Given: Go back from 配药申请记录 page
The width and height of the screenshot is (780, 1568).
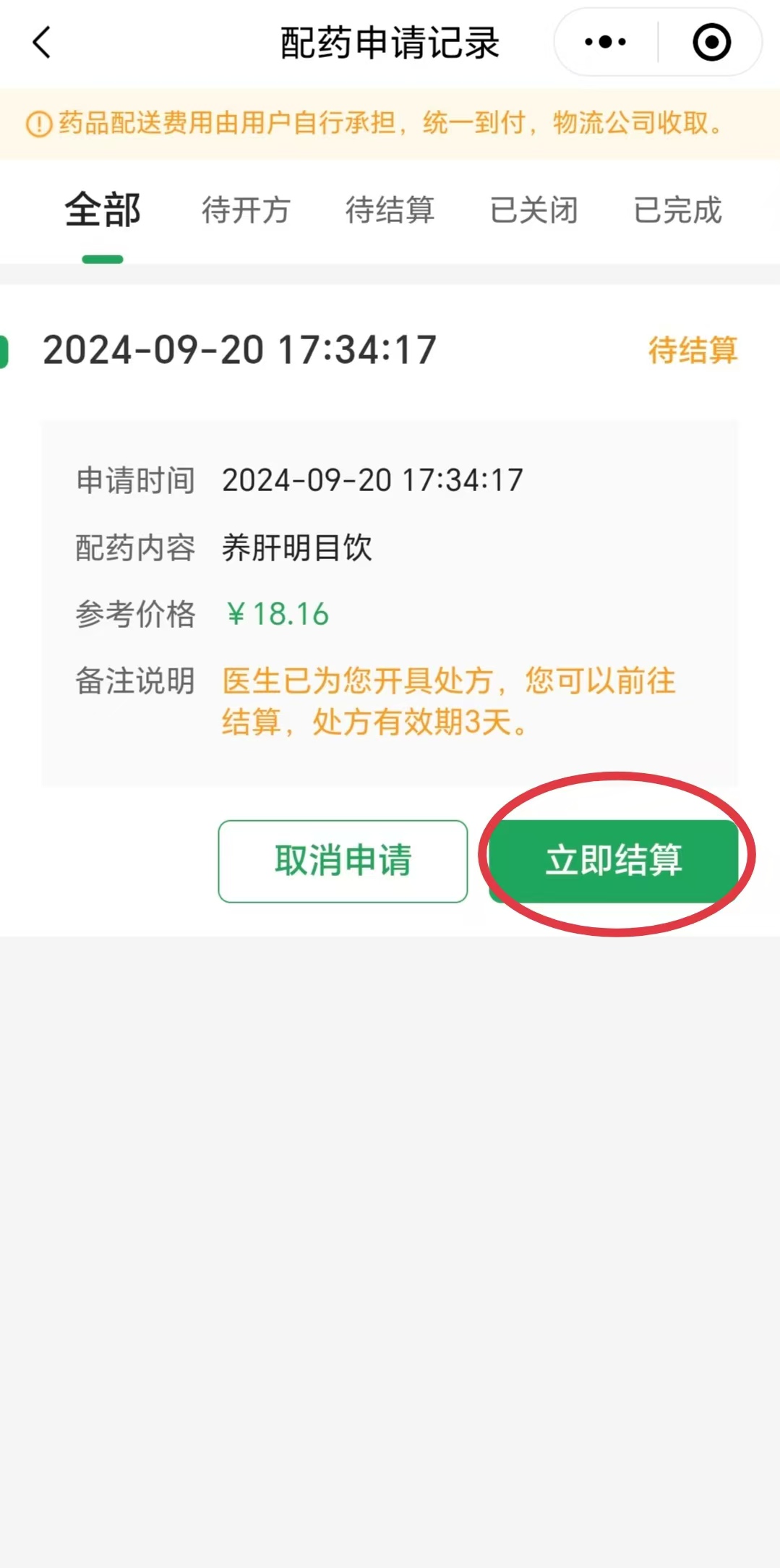Looking at the screenshot, I should tap(42, 42).
